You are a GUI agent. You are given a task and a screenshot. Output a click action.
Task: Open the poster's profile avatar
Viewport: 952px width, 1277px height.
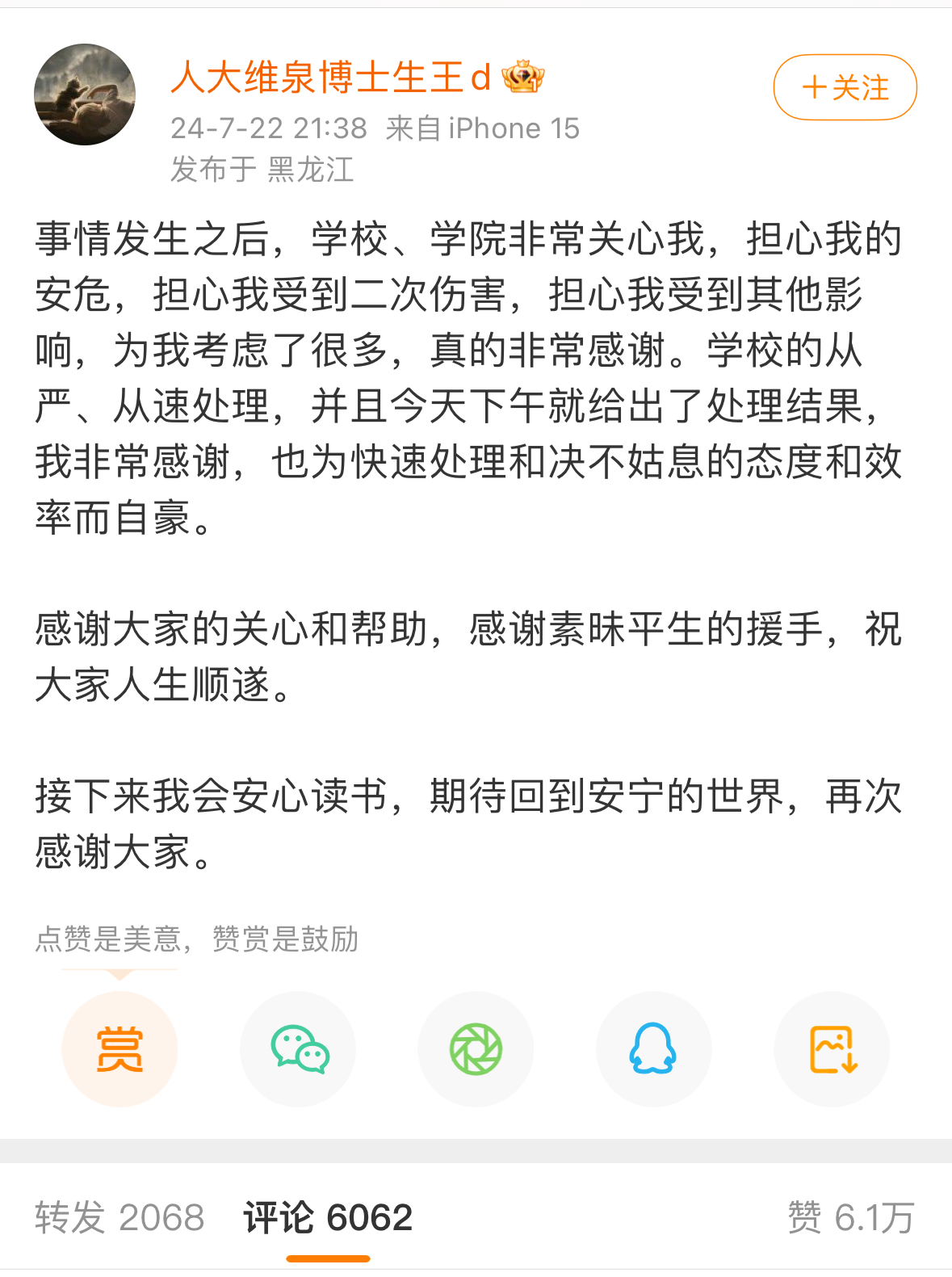click(x=85, y=95)
